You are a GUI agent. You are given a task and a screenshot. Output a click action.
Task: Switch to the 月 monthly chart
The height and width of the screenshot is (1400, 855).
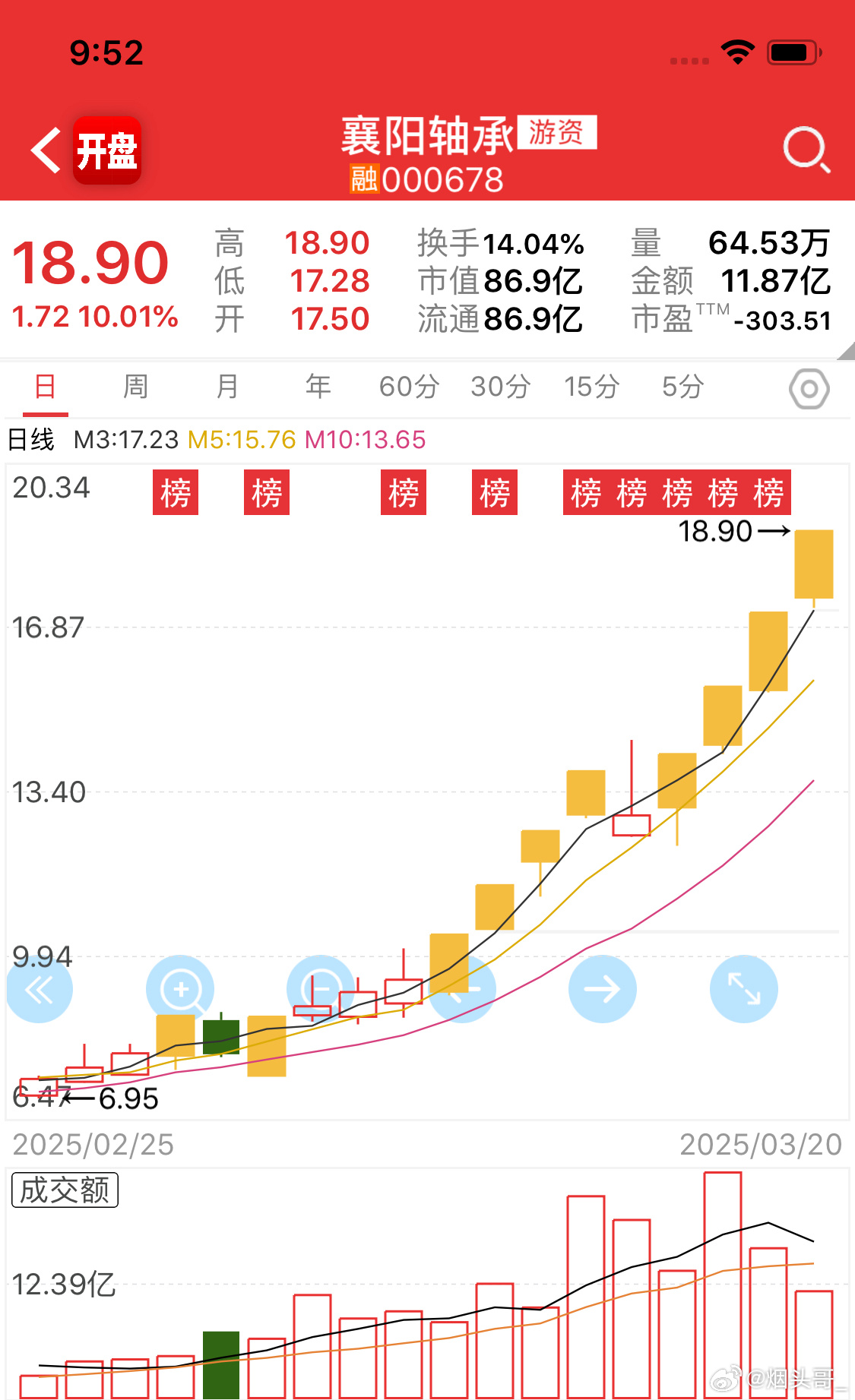[x=227, y=387]
